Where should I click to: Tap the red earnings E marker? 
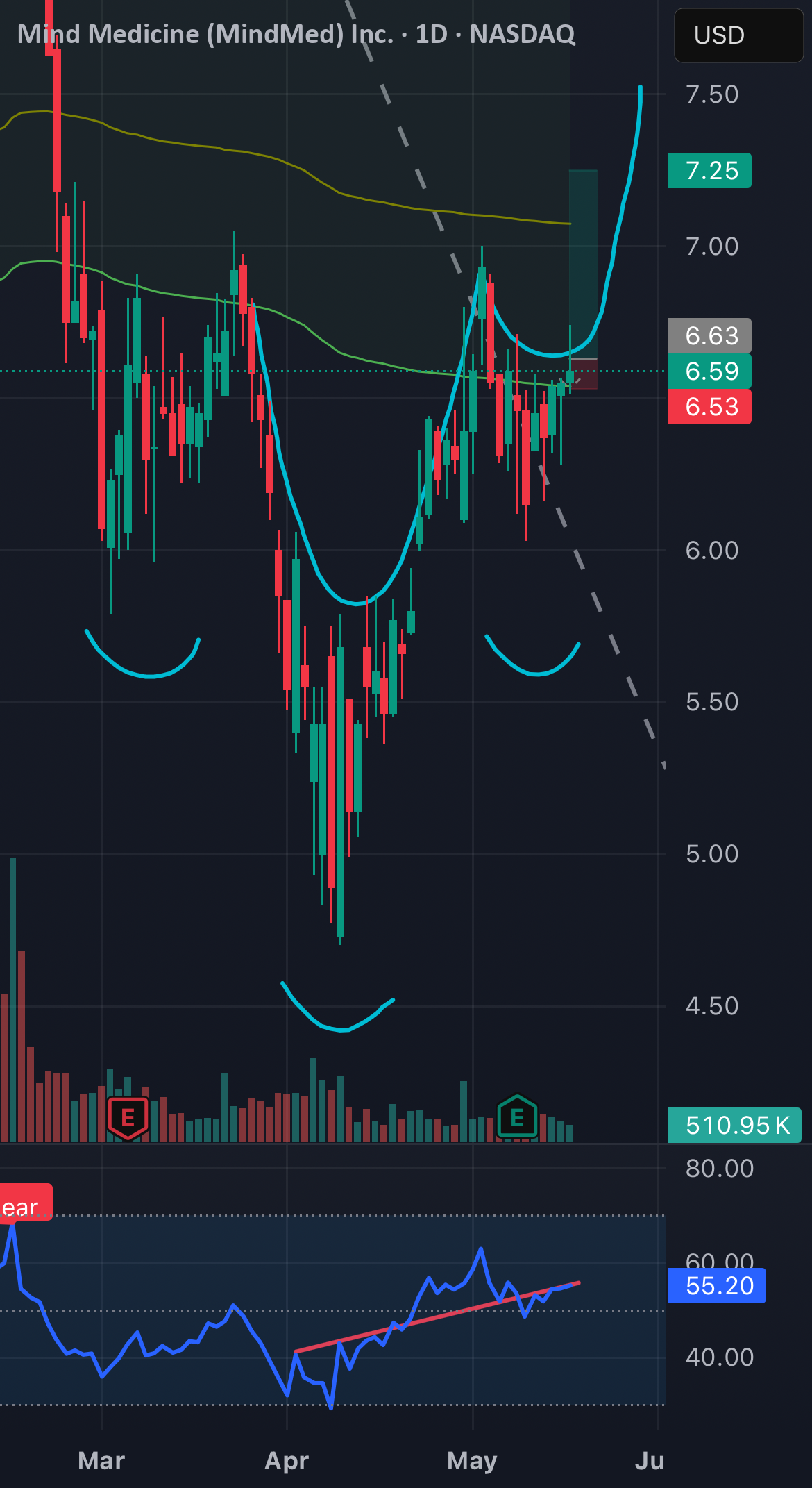pos(128,1118)
